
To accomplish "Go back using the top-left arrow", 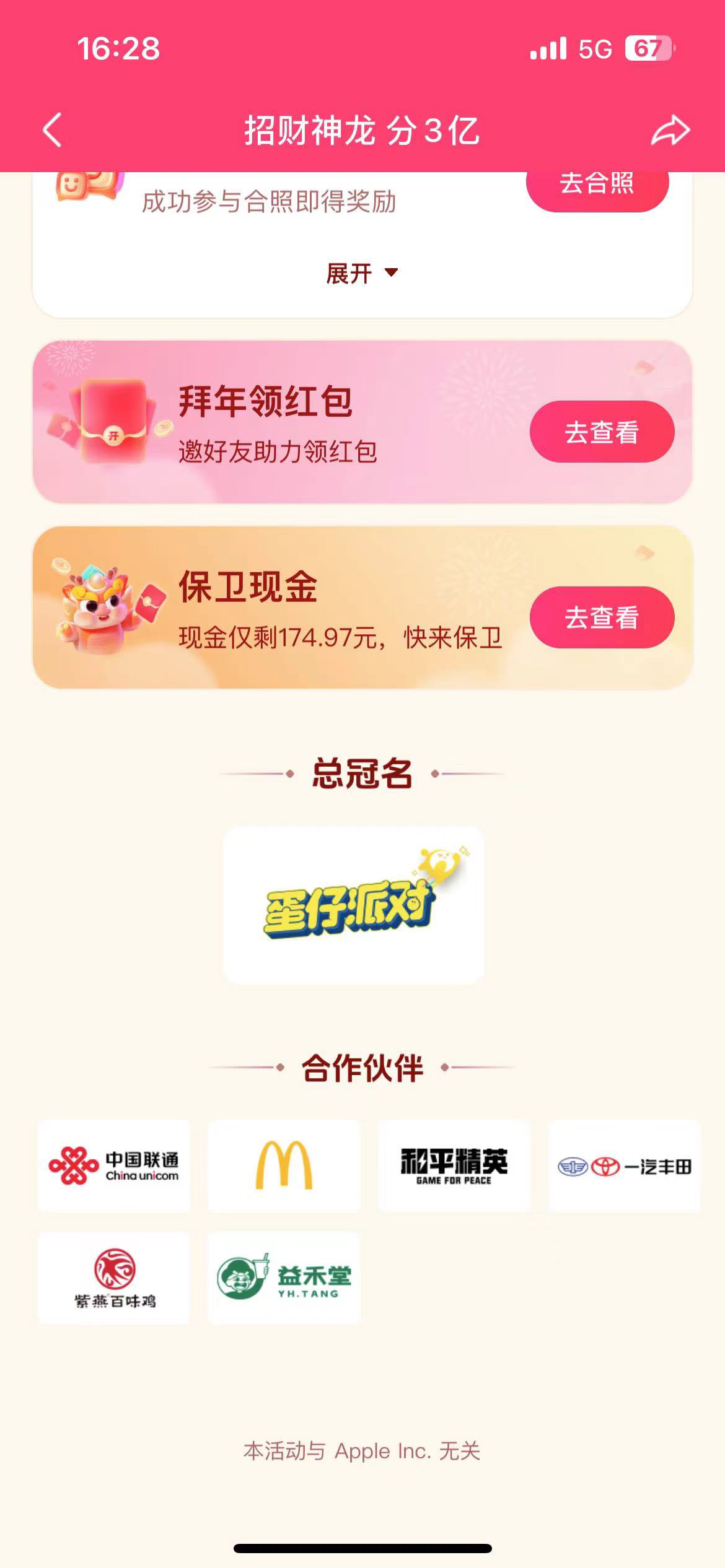I will (x=53, y=130).
